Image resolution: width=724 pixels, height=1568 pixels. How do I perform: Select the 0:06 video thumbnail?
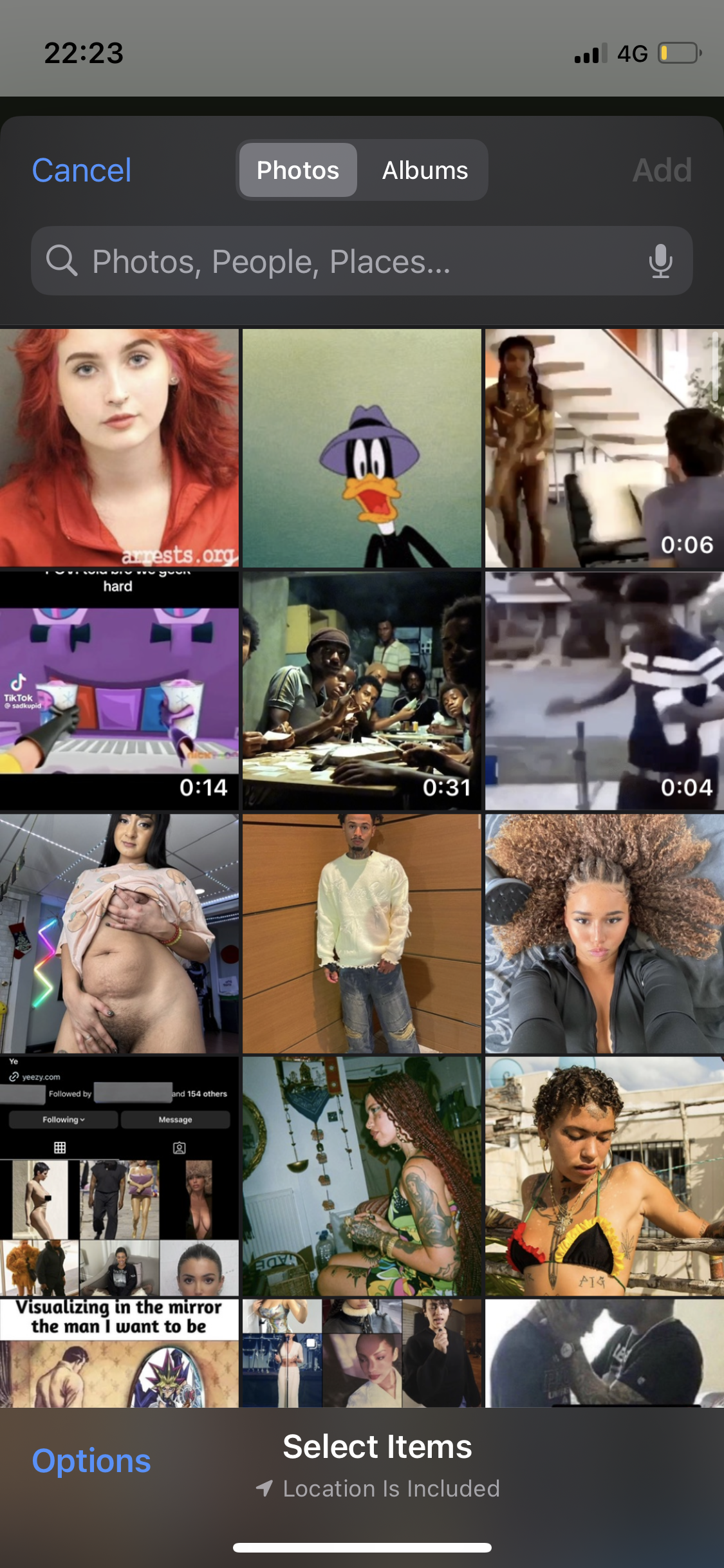(x=604, y=448)
